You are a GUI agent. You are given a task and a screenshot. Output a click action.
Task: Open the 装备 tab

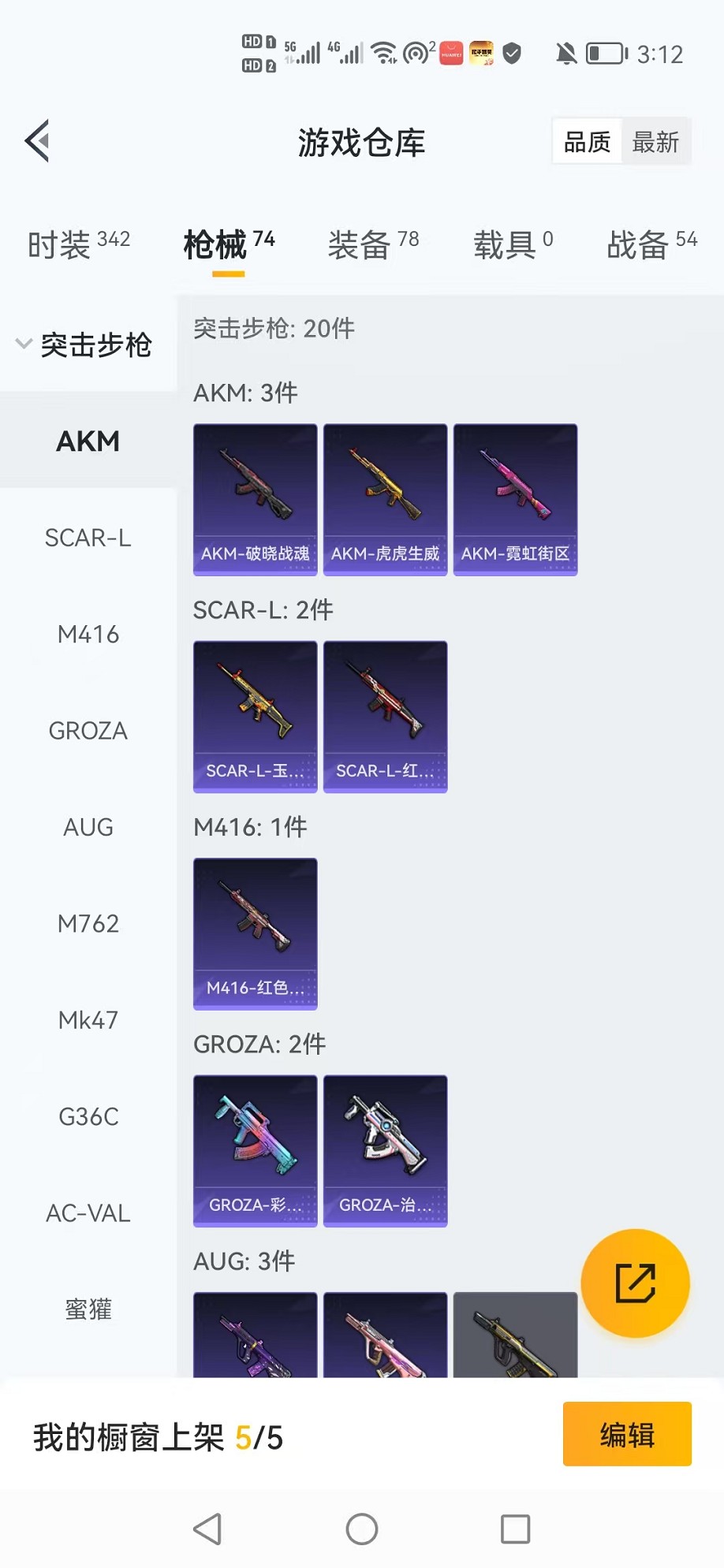(x=372, y=244)
